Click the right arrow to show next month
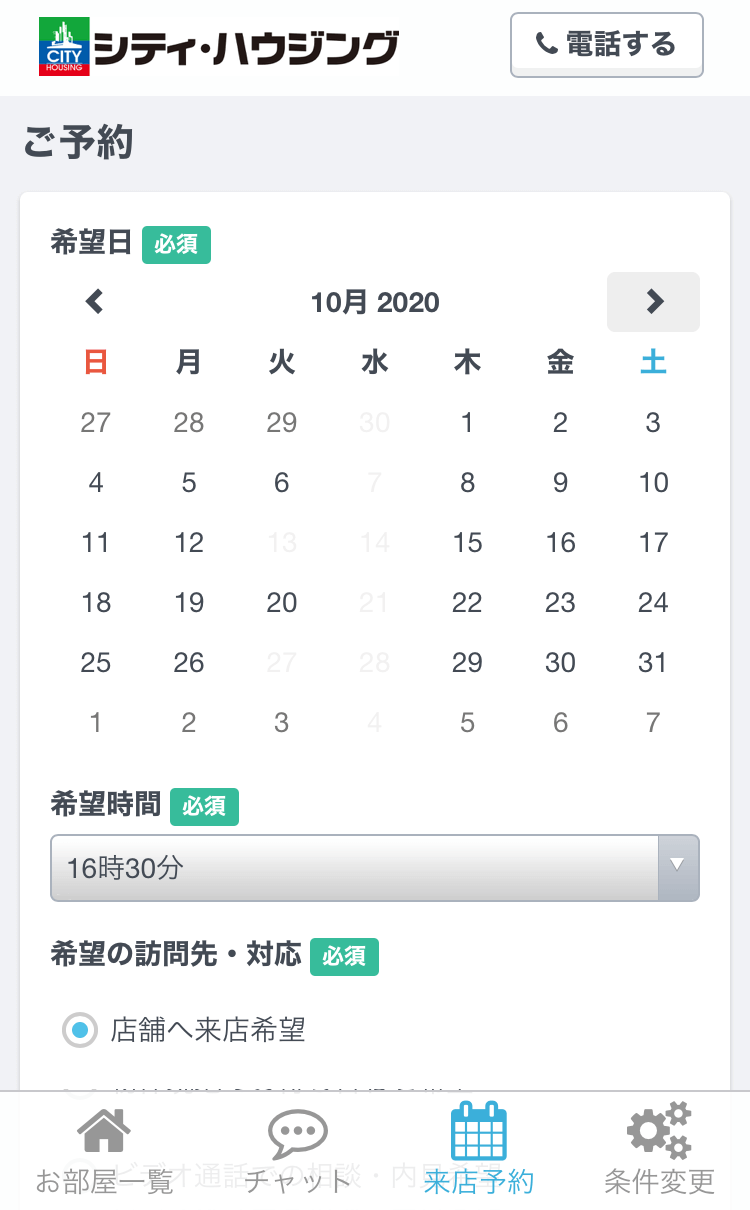Screen dimensions: 750x1210 click(653, 302)
